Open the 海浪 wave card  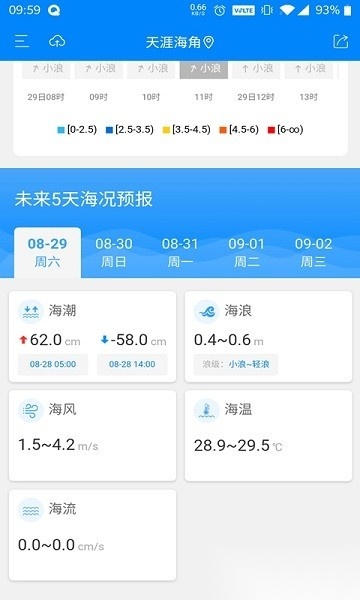[268, 336]
